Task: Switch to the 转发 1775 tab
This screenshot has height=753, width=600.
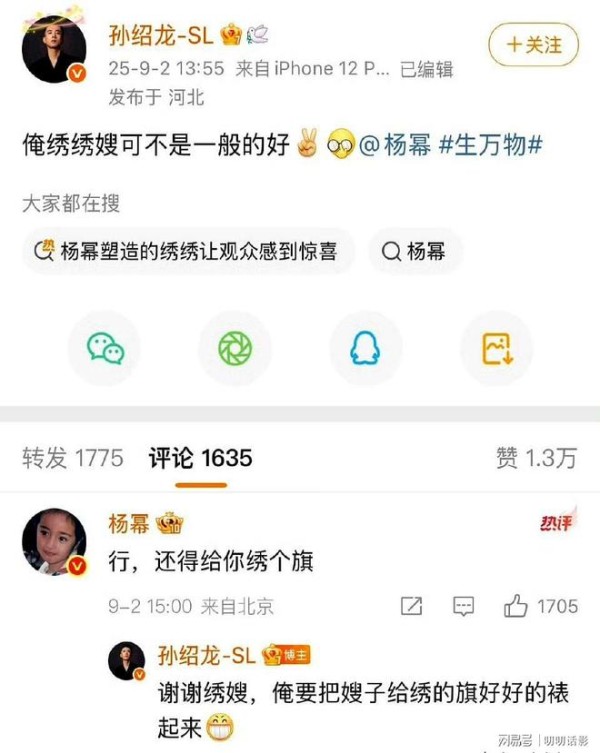Action: (x=73, y=458)
